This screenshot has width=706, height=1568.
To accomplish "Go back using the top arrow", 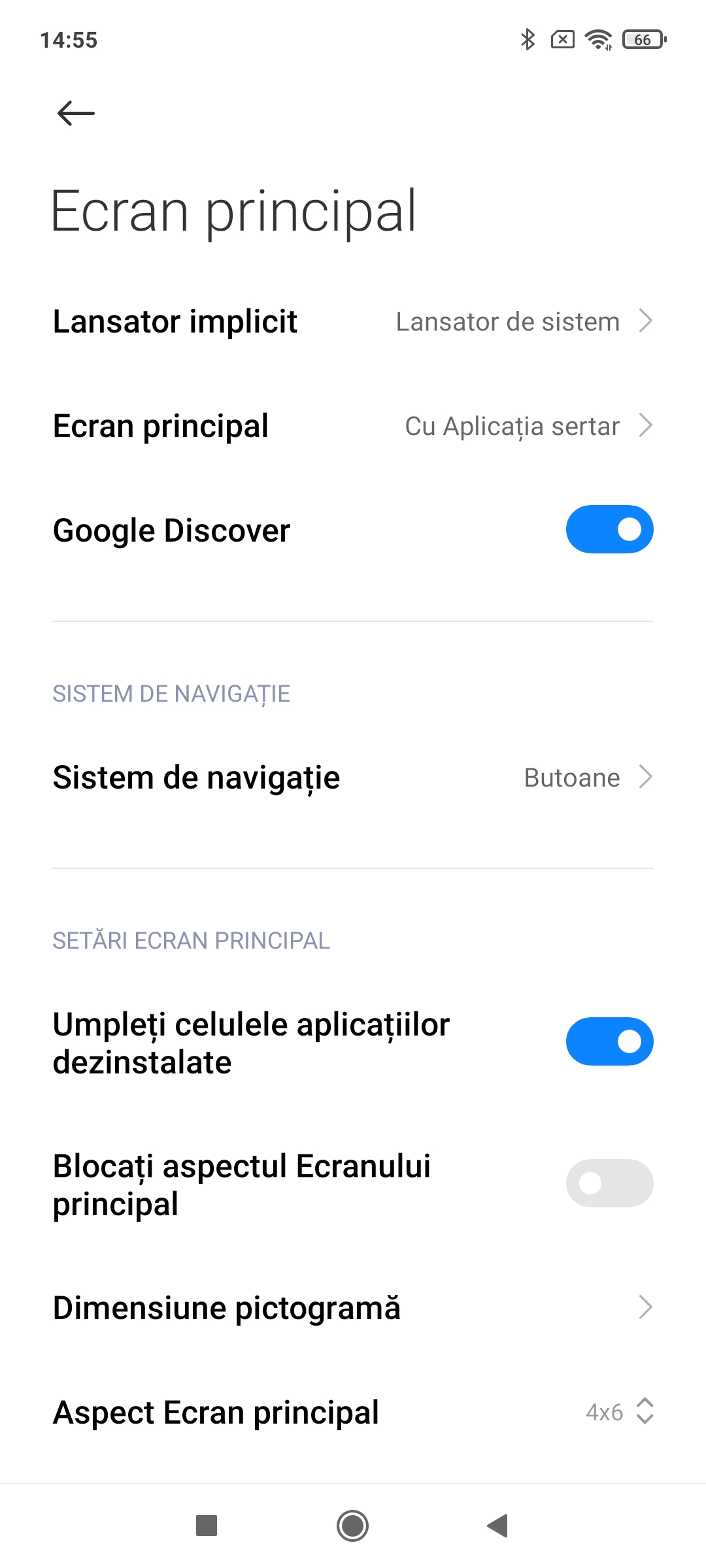I will point(76,113).
